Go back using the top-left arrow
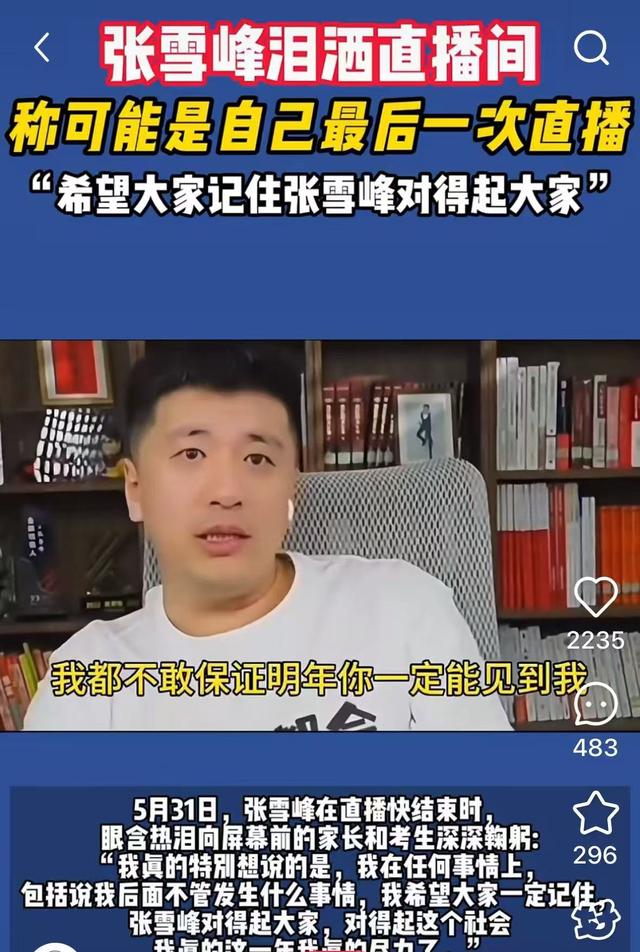Image resolution: width=640 pixels, height=952 pixels. [41, 47]
